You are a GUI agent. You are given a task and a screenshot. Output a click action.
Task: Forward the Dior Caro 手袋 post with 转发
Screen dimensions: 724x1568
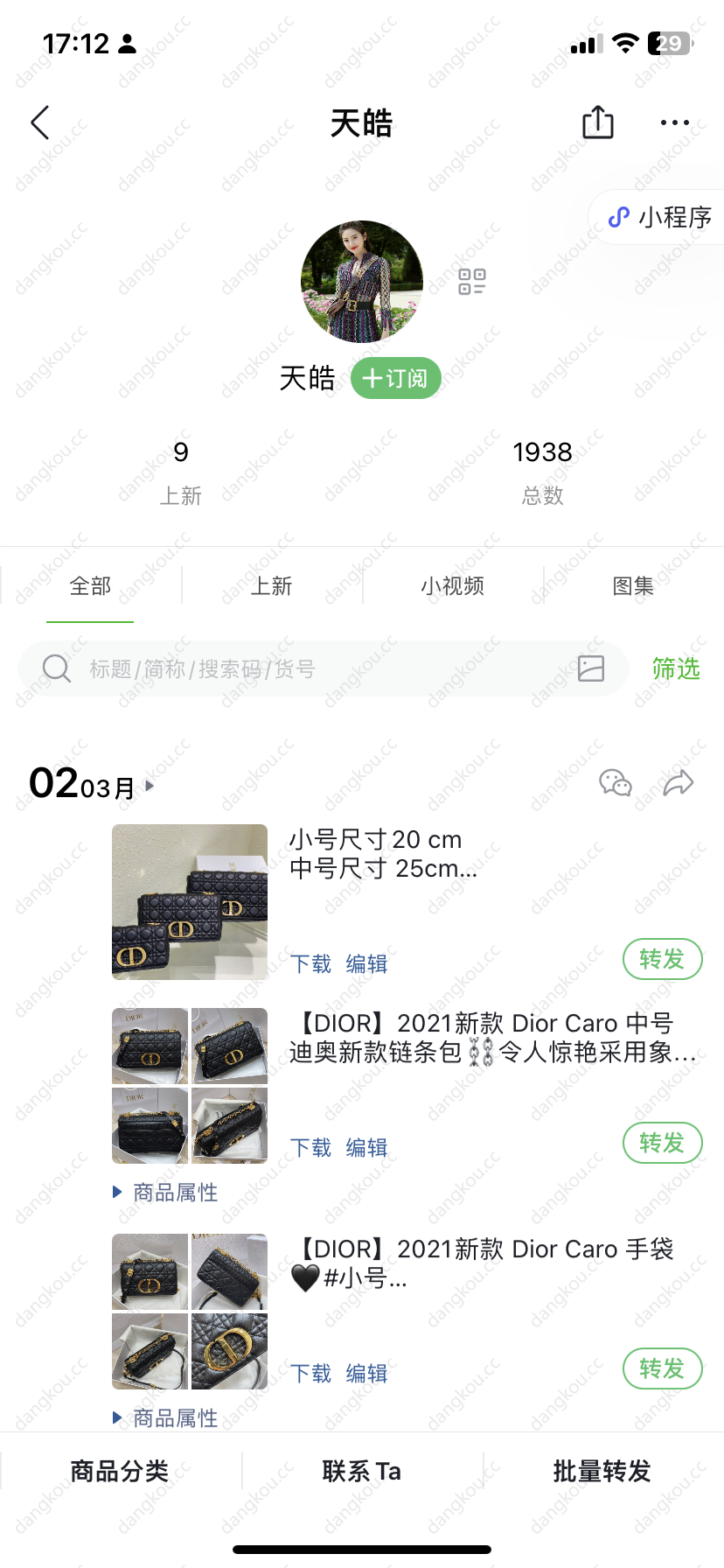coord(662,1368)
